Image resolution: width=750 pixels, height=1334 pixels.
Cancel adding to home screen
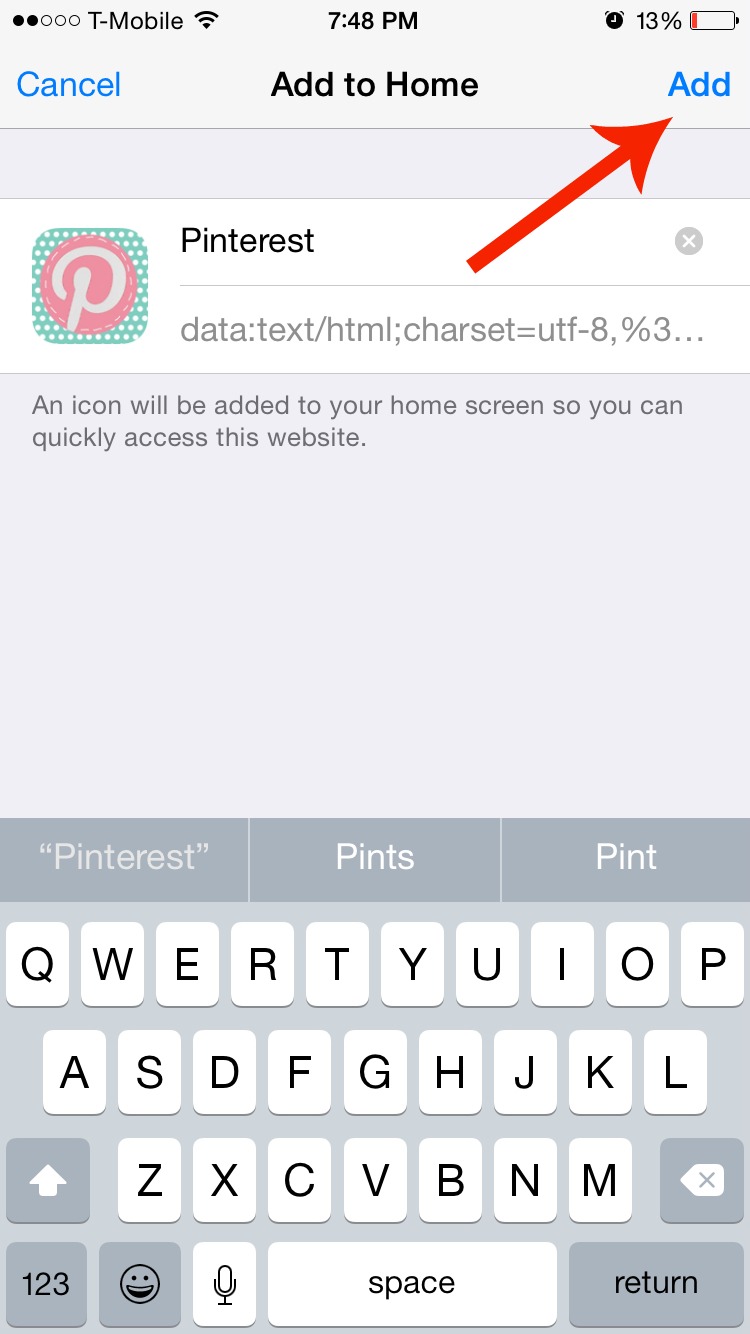(69, 84)
